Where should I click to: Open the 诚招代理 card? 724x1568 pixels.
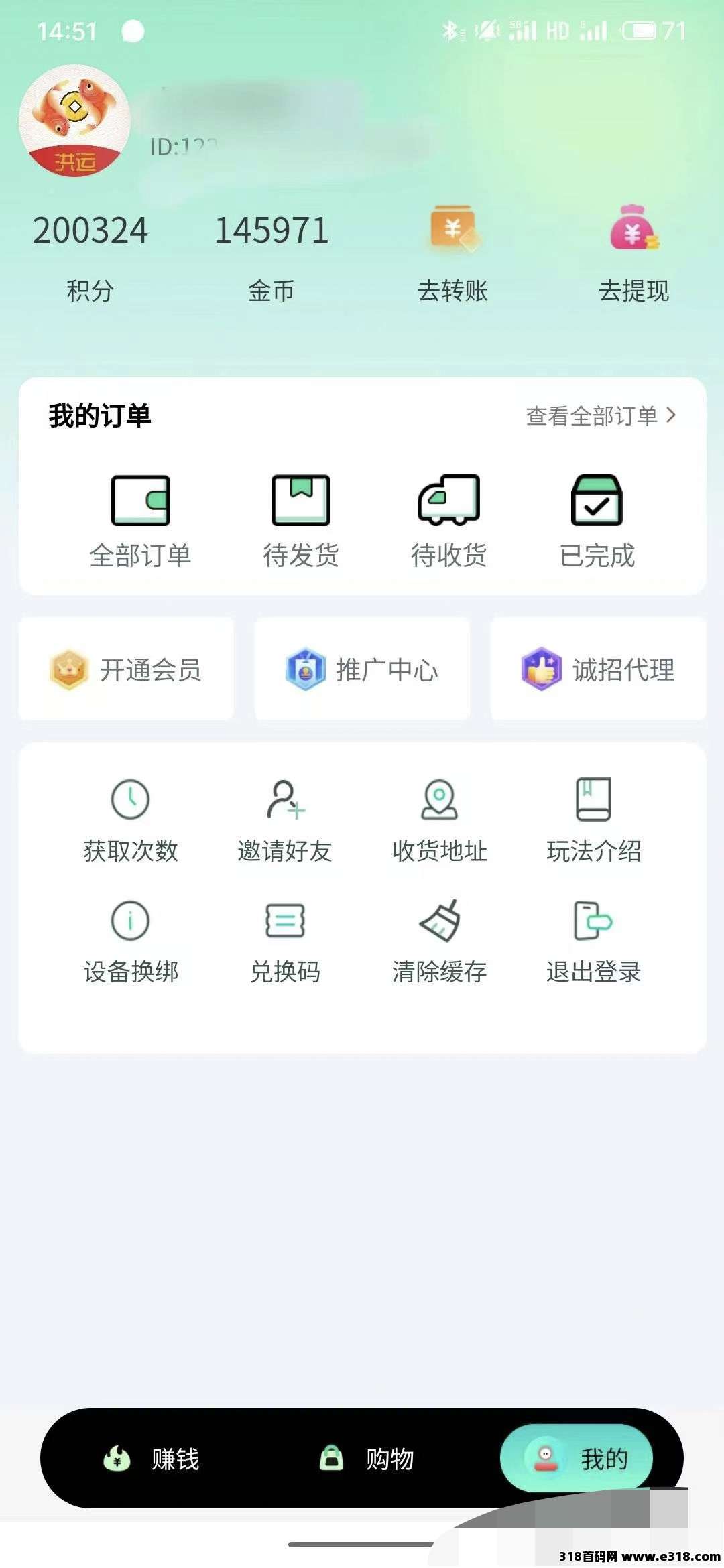(598, 669)
